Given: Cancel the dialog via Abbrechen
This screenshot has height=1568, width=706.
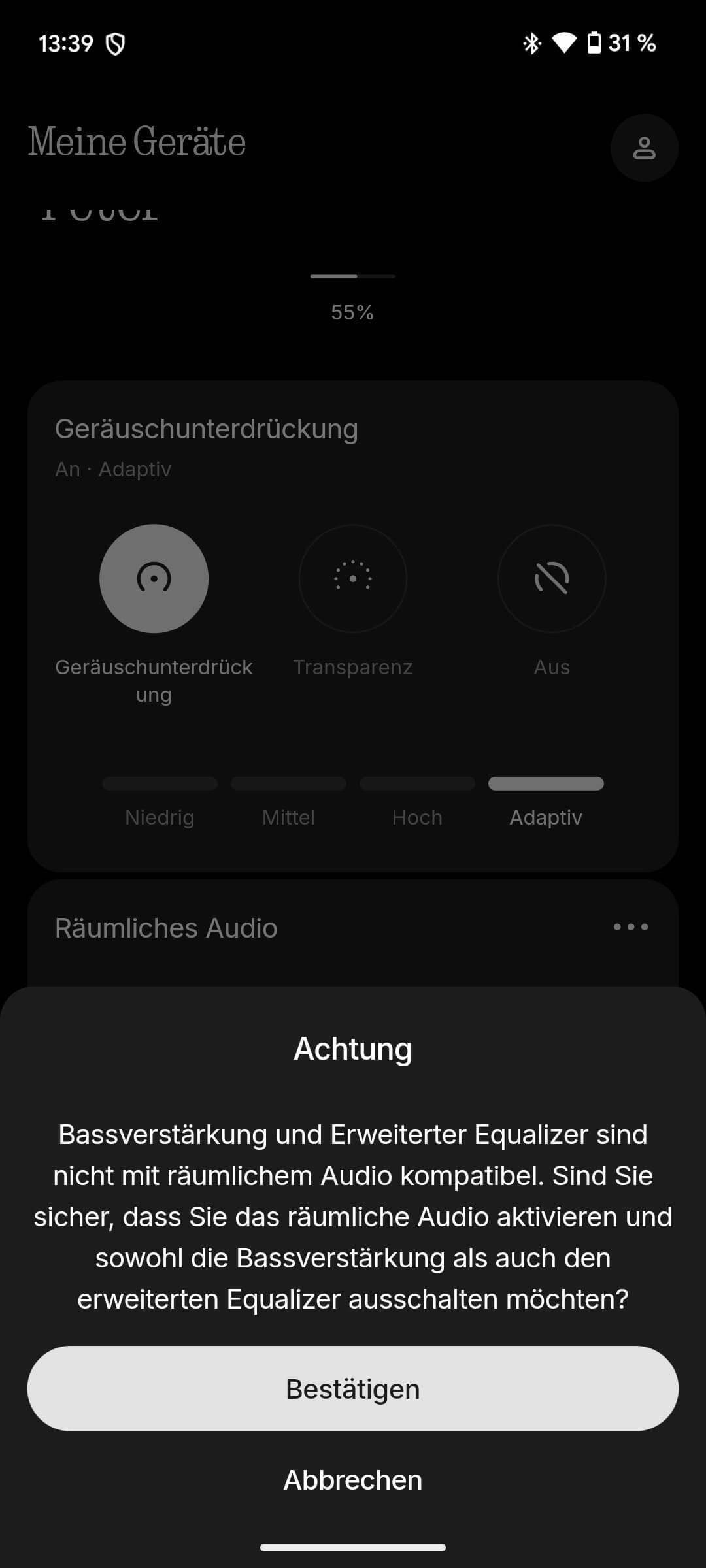Looking at the screenshot, I should tap(352, 1480).
